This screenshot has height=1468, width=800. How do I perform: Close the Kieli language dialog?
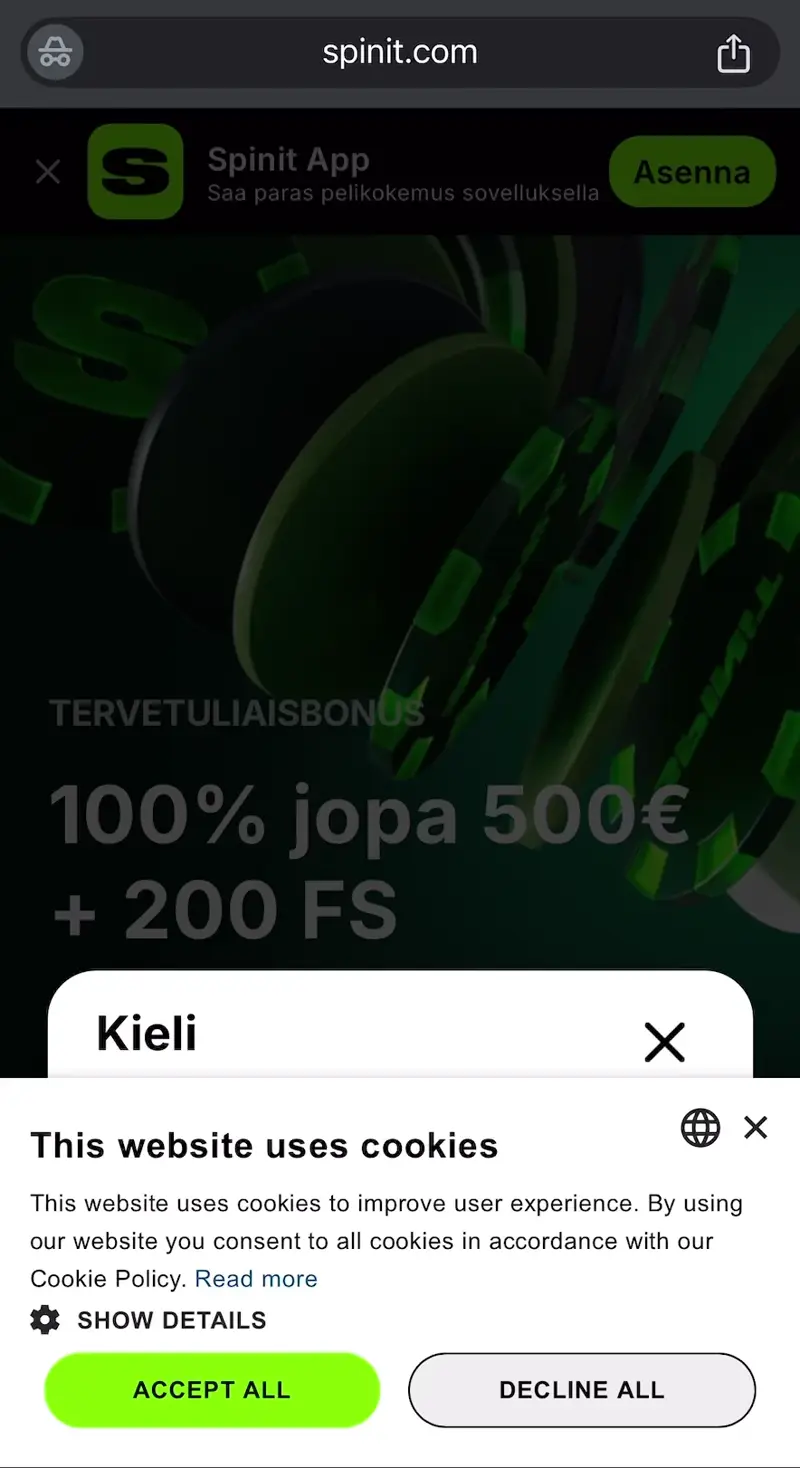664,1042
